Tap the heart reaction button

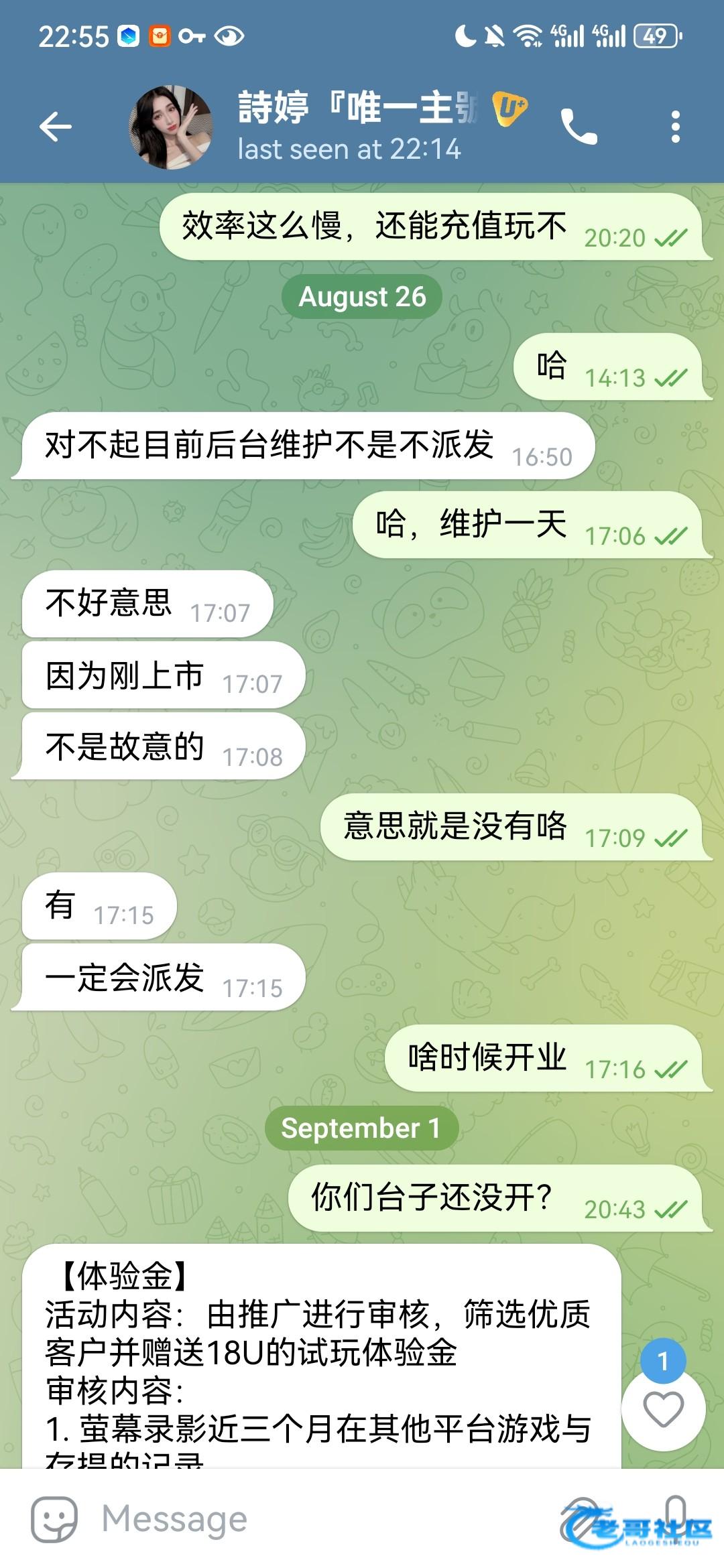click(663, 1409)
